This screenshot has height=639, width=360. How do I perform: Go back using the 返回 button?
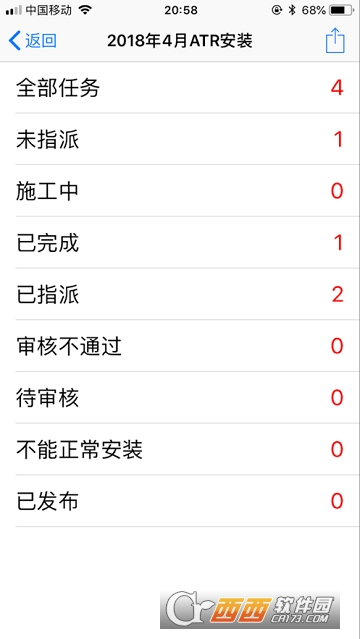point(32,41)
